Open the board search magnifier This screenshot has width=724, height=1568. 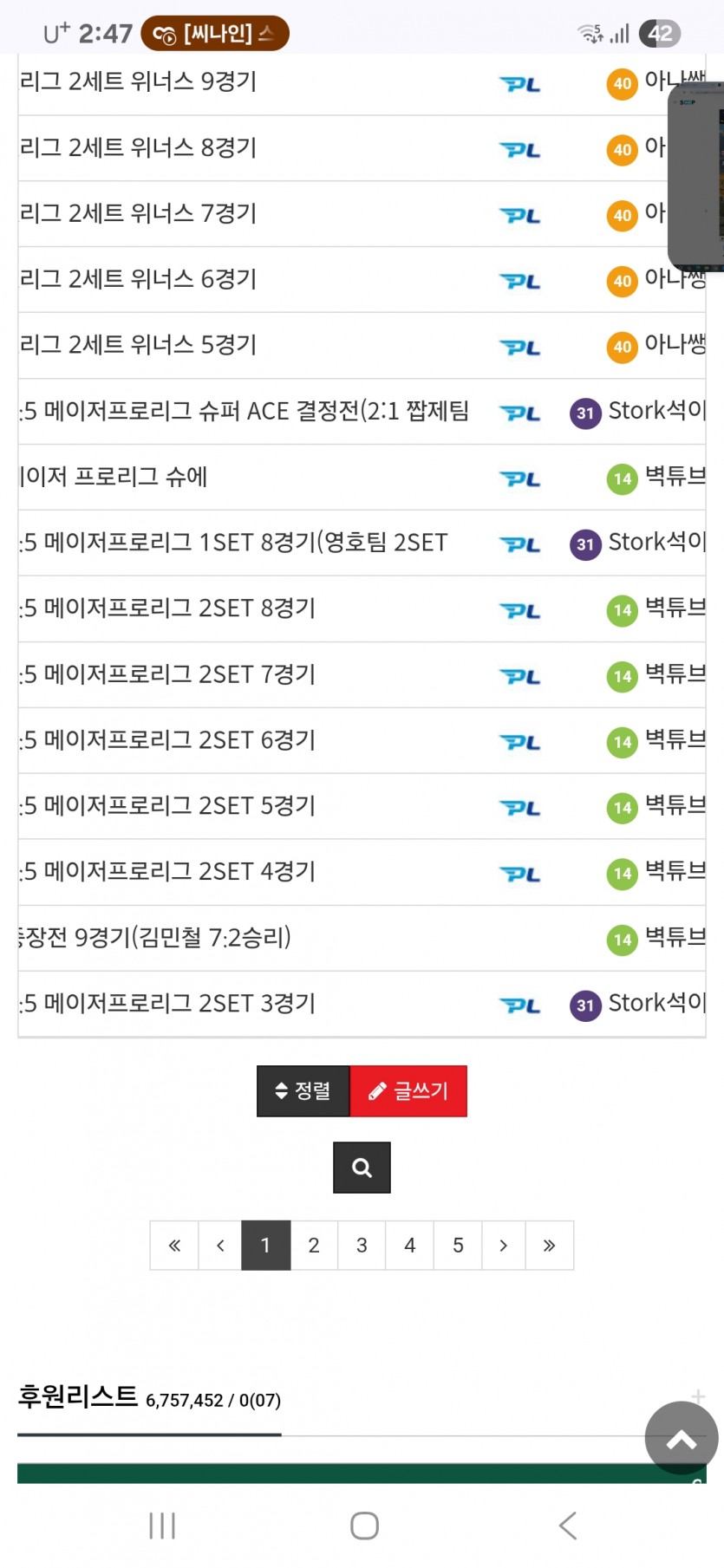pyautogui.click(x=362, y=1168)
